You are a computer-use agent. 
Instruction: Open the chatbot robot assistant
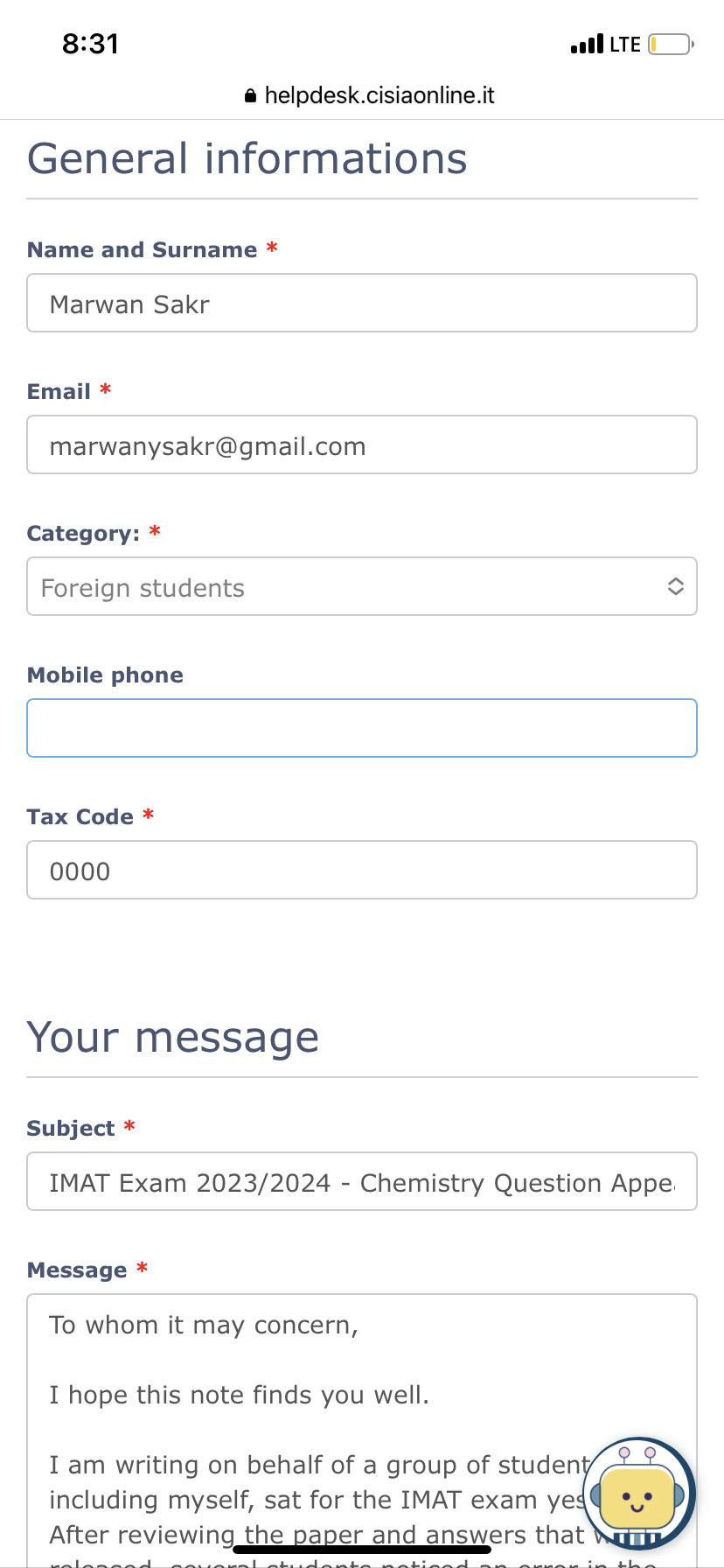638,1494
